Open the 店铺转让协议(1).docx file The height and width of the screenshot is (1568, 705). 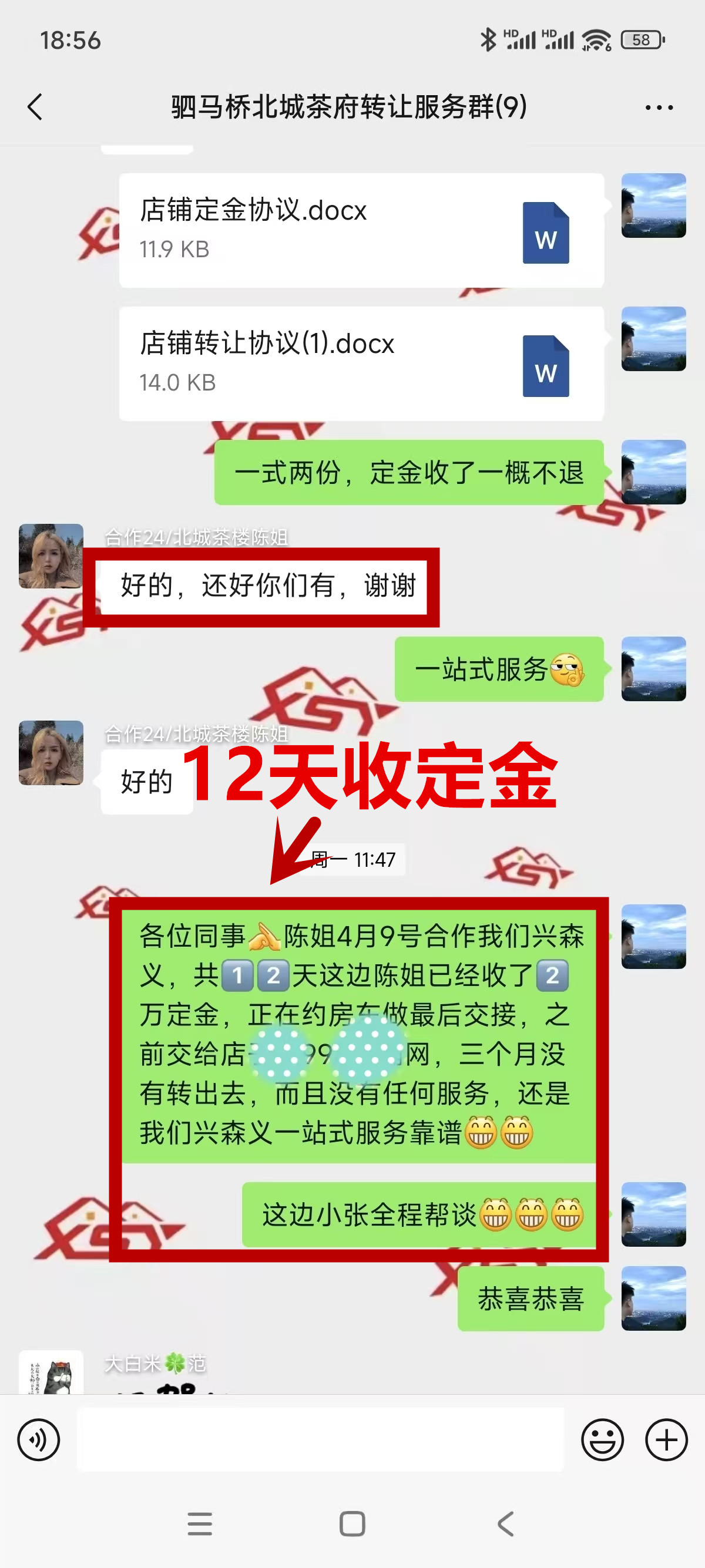(x=361, y=364)
